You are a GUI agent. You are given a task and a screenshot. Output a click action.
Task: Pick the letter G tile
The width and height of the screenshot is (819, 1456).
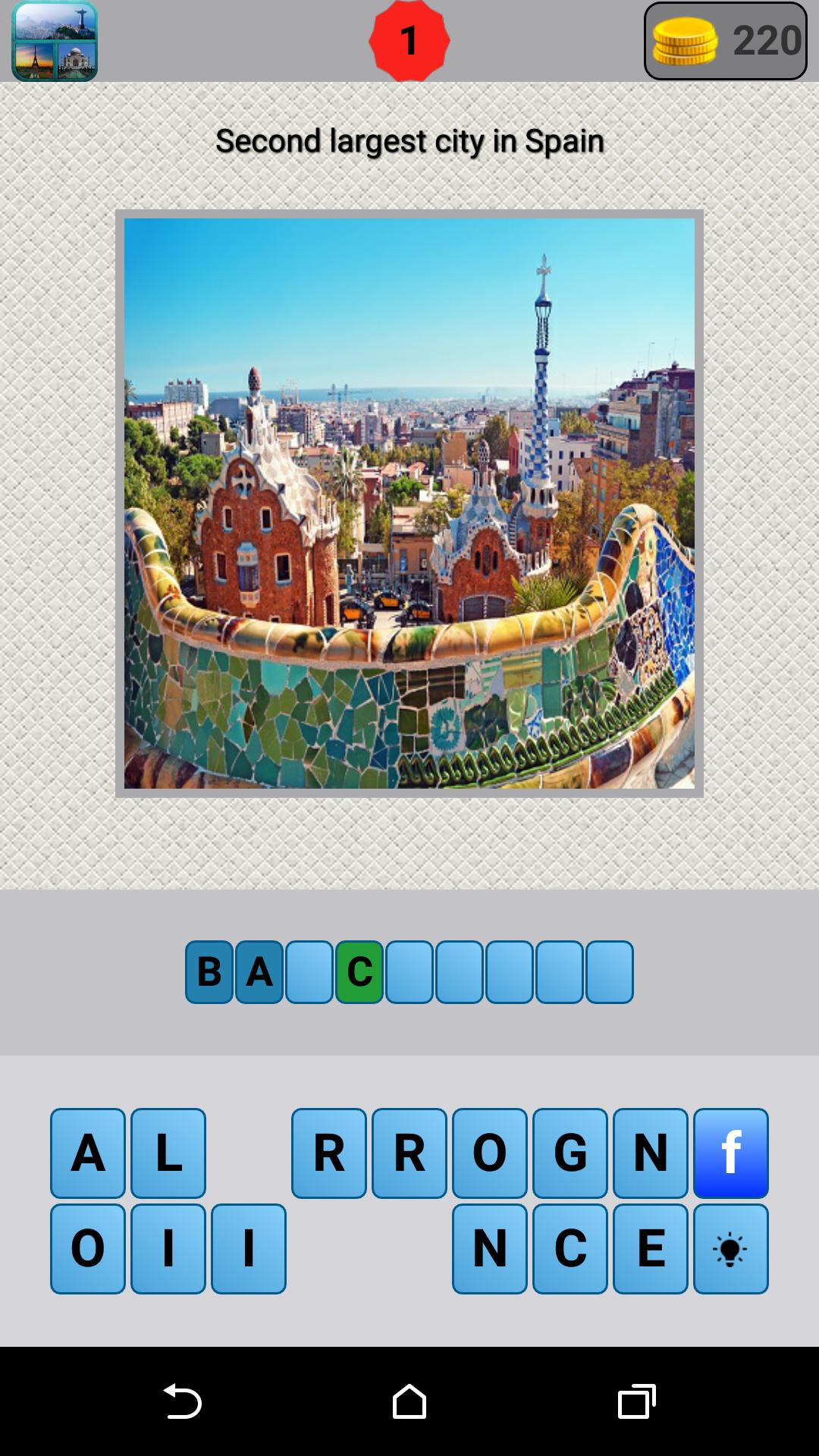570,1153
